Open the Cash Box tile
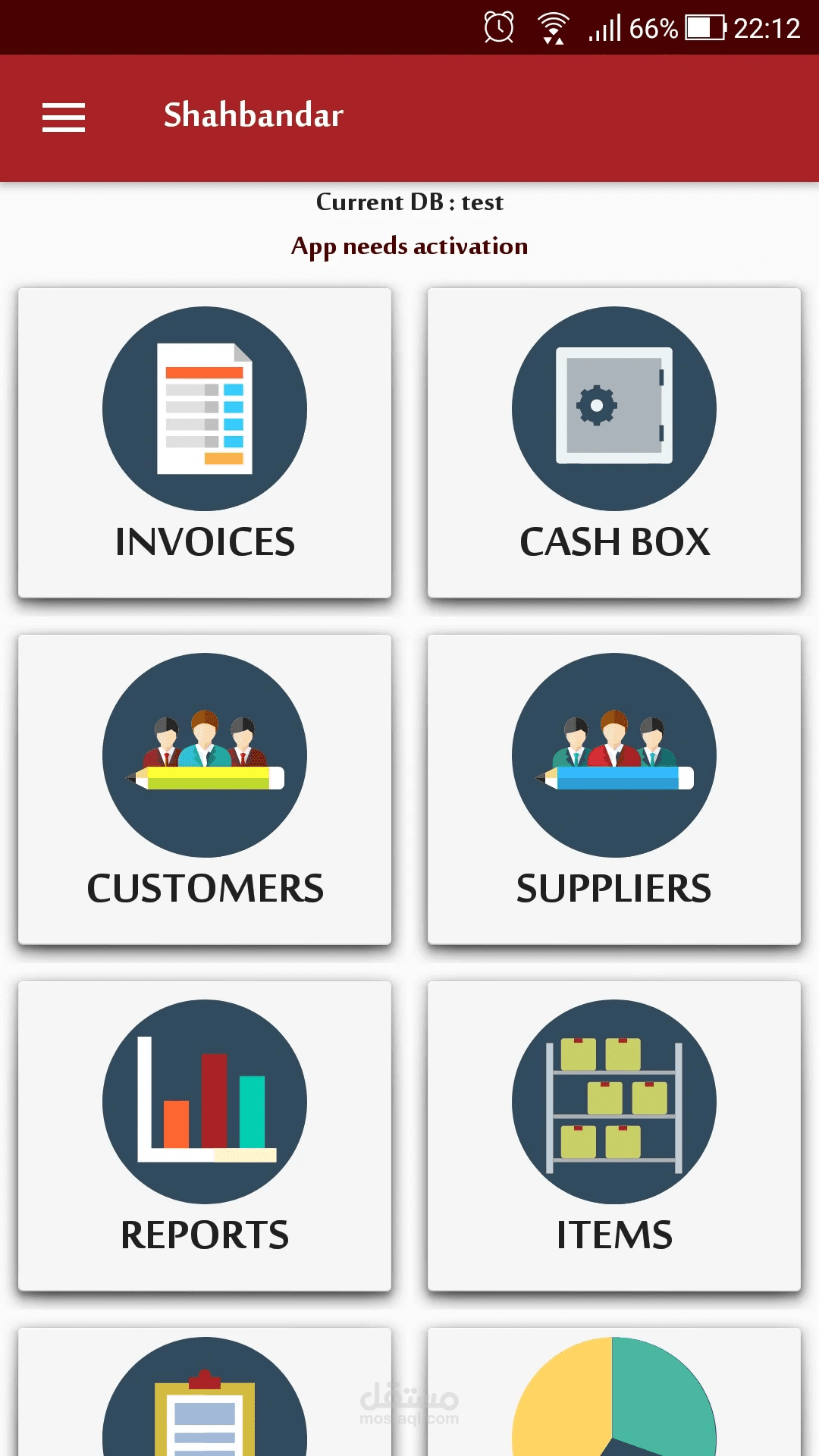 (x=614, y=443)
